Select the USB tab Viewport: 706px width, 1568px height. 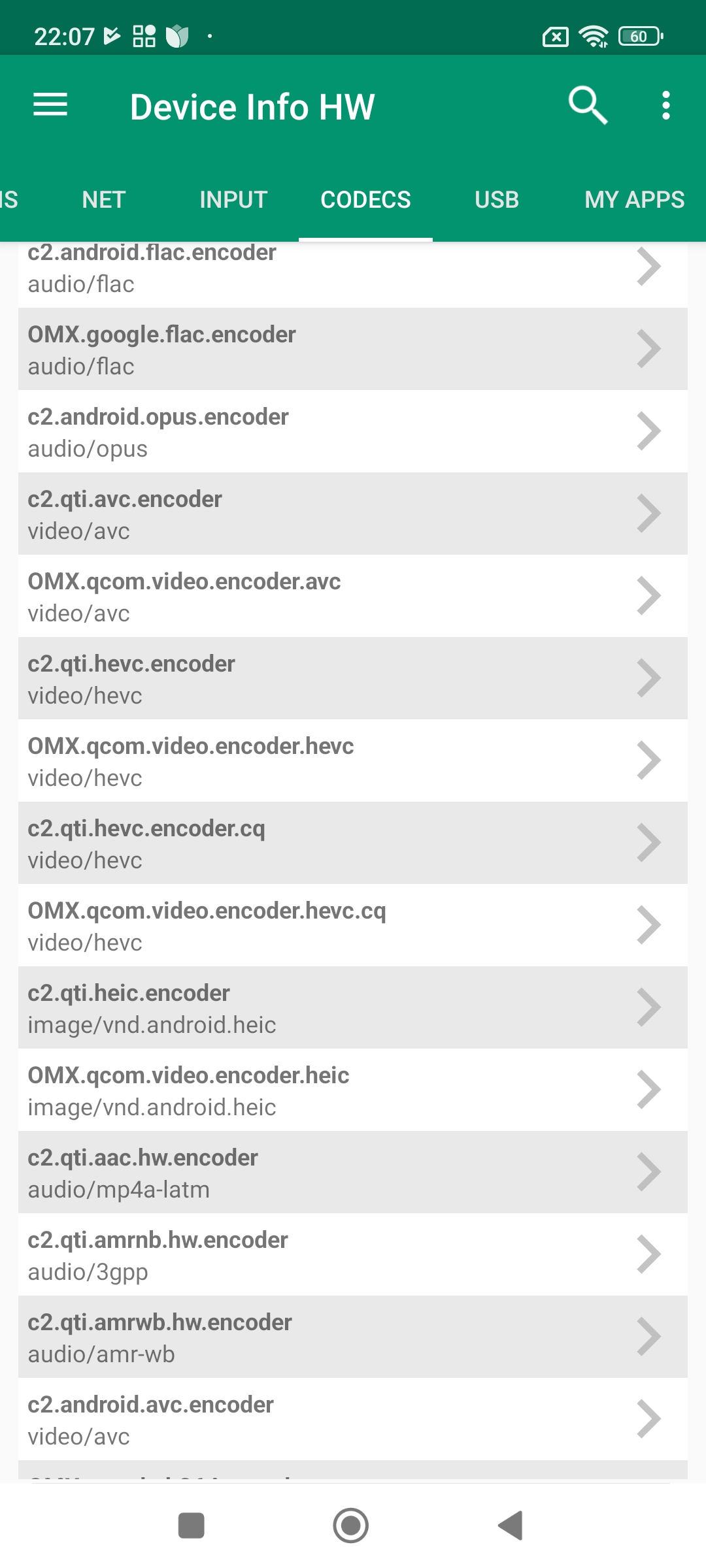coord(497,200)
